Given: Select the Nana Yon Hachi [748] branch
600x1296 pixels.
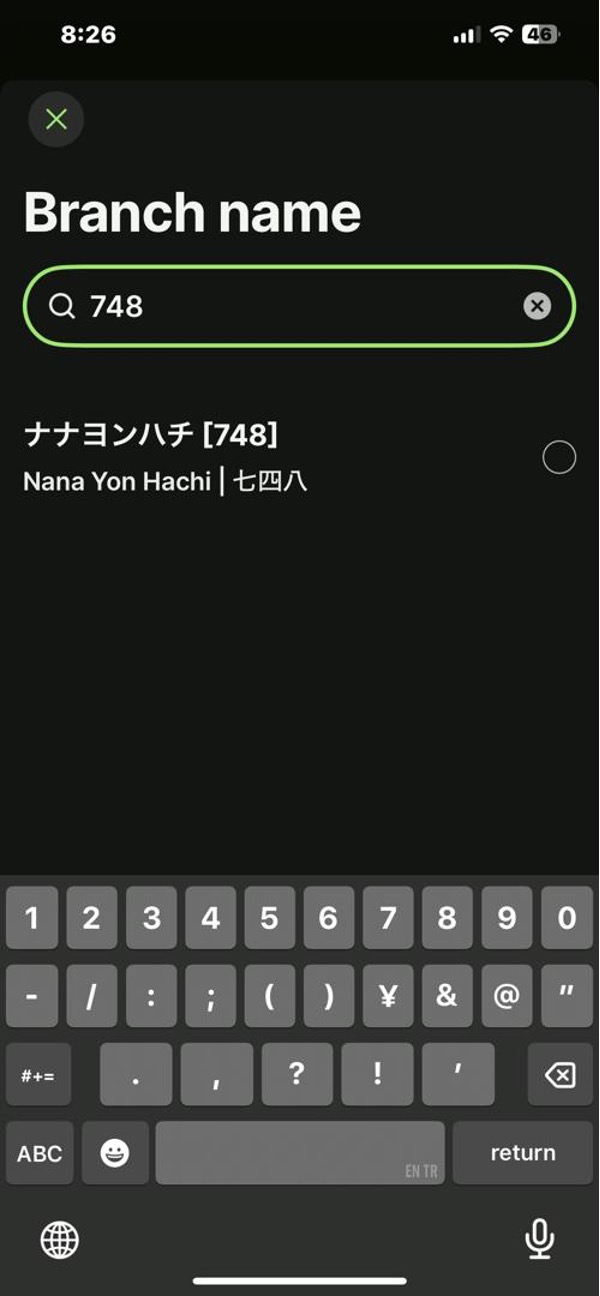Looking at the screenshot, I should pyautogui.click(x=558, y=458).
